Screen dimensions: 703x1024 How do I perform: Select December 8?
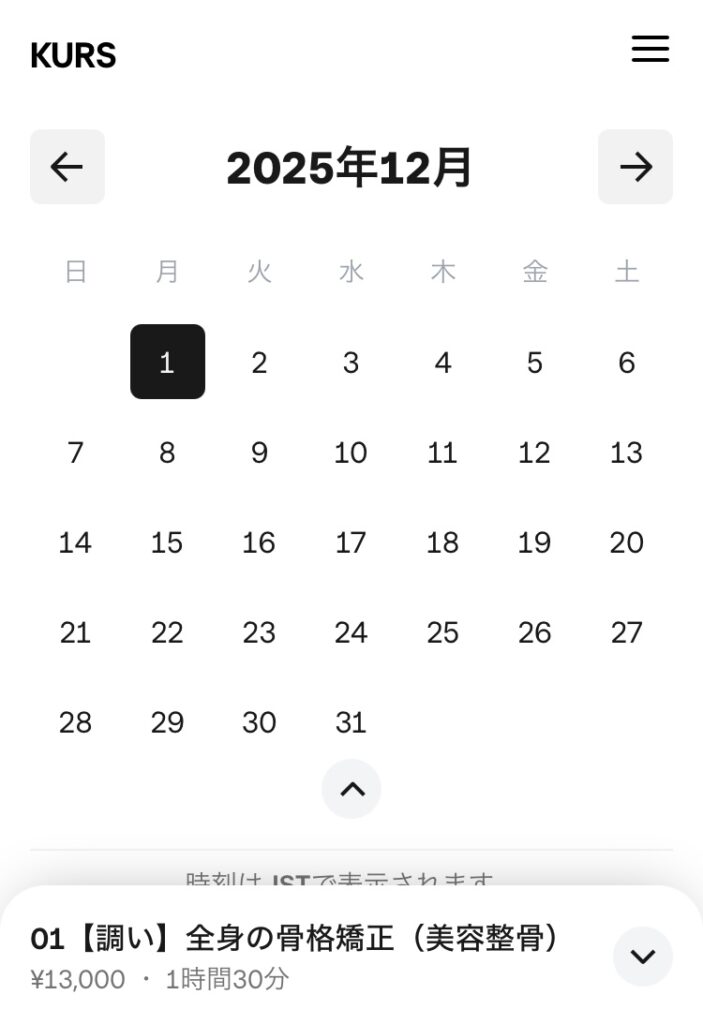click(167, 453)
